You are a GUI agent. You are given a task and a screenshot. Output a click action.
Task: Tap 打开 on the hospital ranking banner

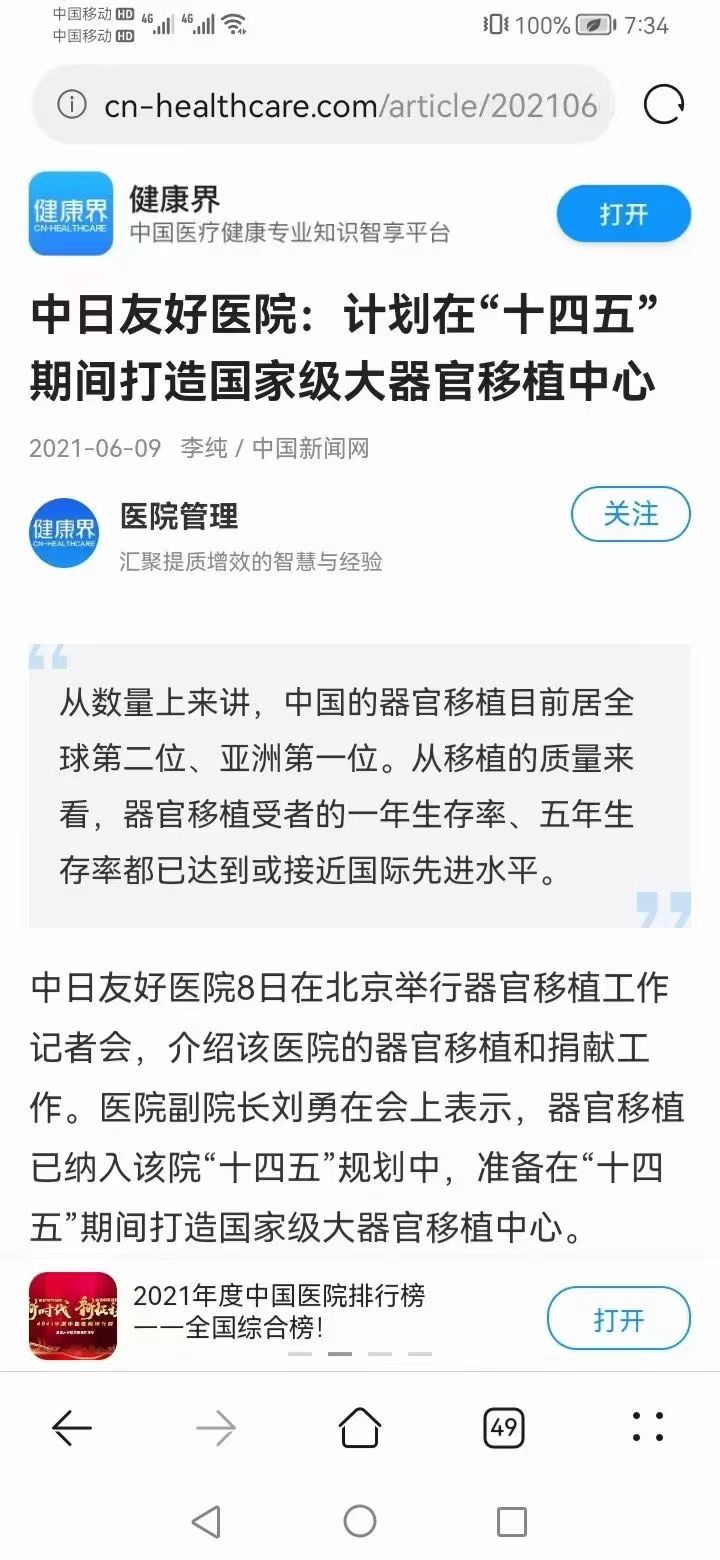[x=618, y=1319]
